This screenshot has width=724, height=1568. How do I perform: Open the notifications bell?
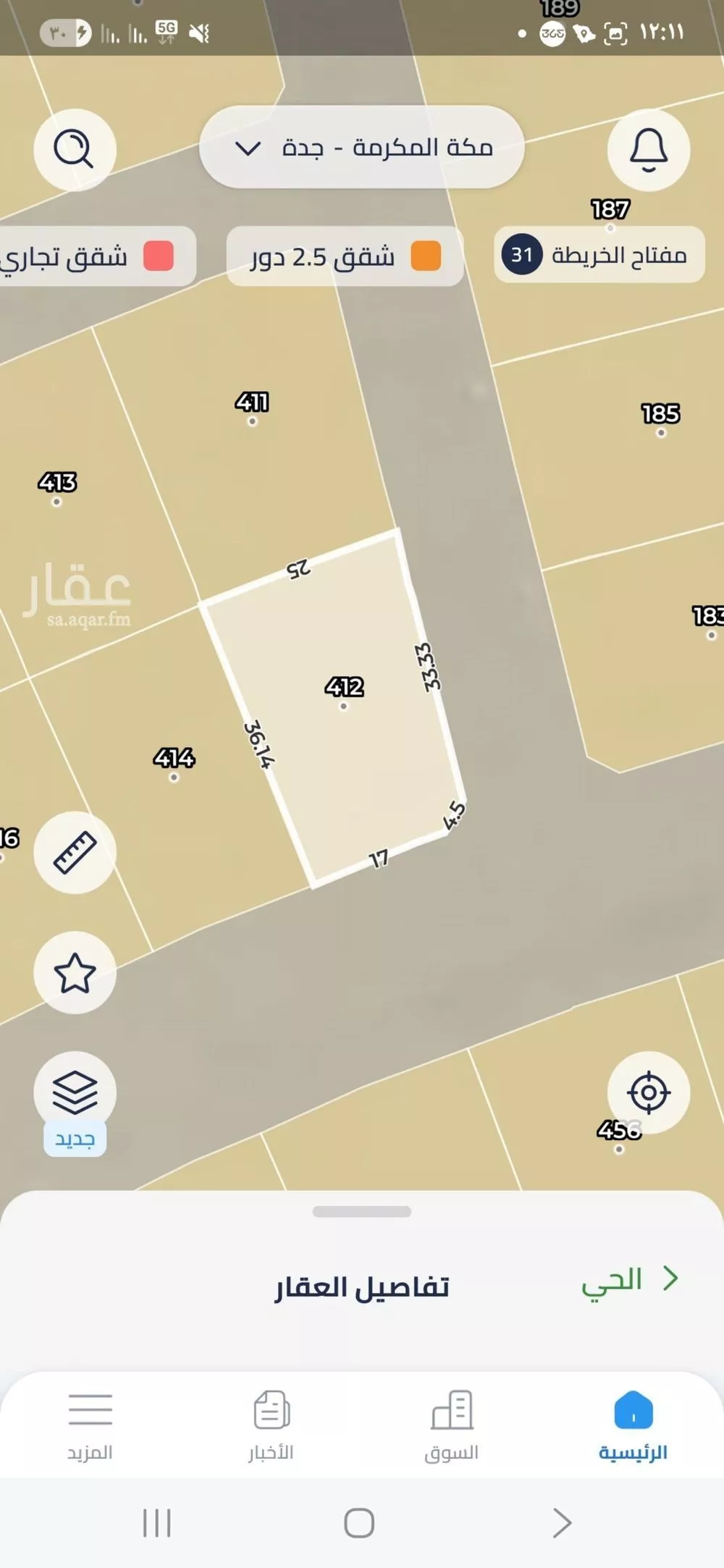coord(648,150)
